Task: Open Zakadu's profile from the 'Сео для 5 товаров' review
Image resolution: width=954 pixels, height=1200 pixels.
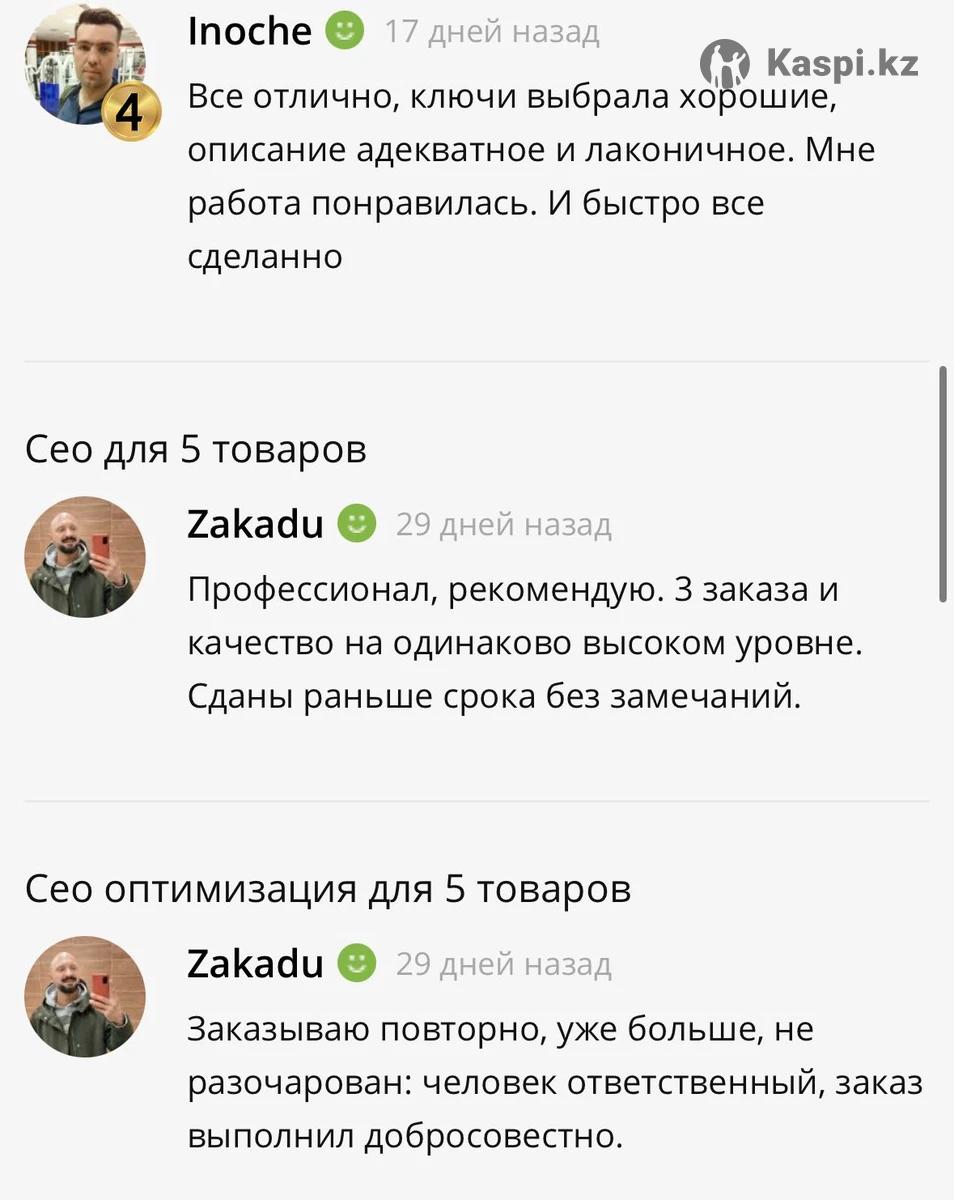Action: pyautogui.click(x=255, y=524)
